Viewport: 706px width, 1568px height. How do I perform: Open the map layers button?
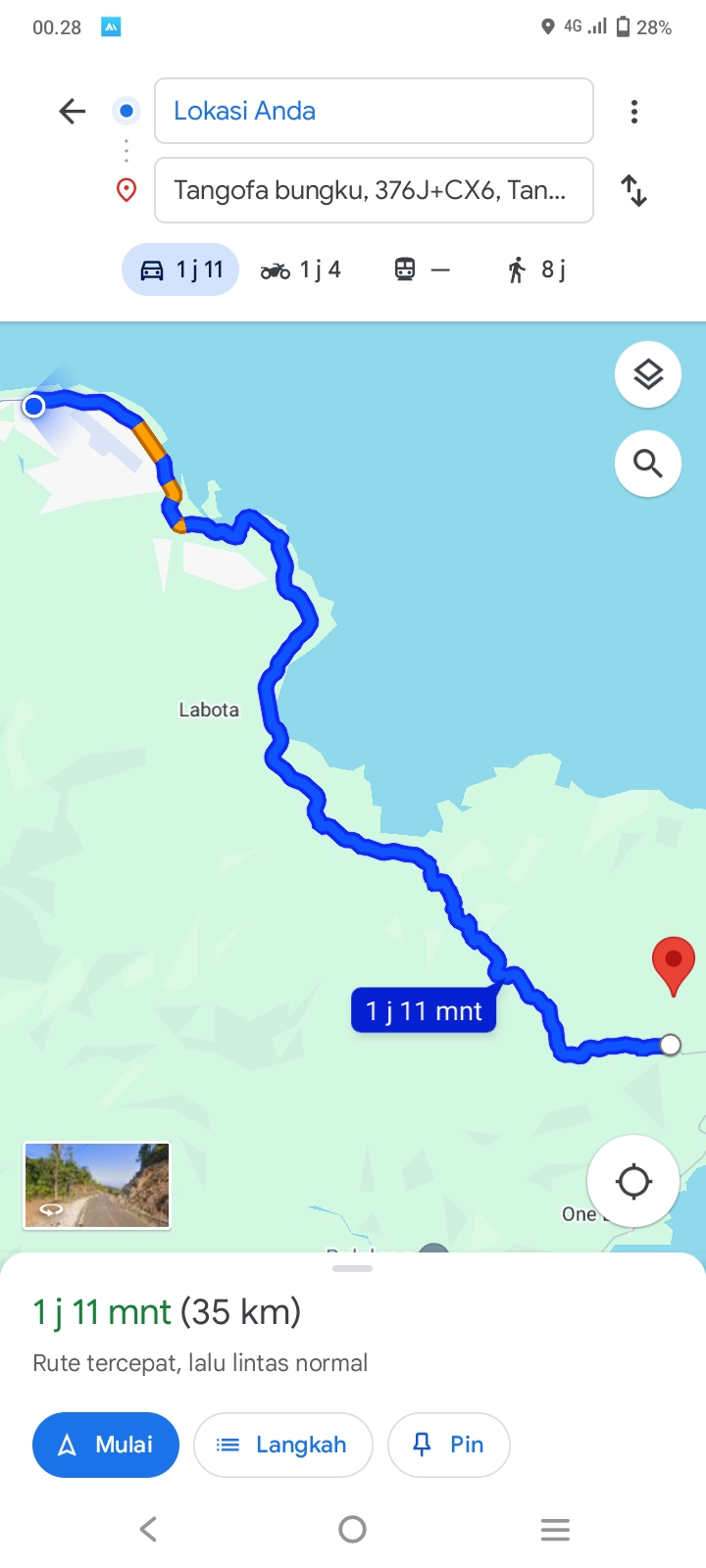(x=648, y=374)
